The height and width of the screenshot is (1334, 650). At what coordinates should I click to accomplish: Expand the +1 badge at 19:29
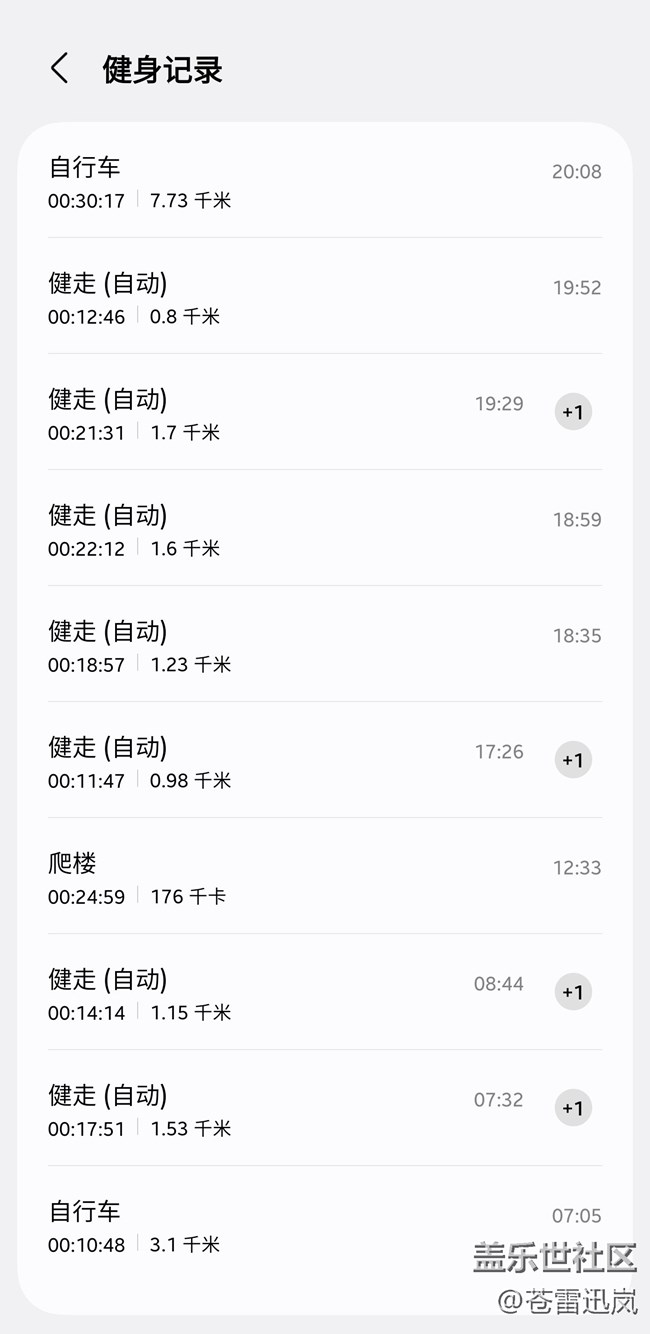point(573,412)
